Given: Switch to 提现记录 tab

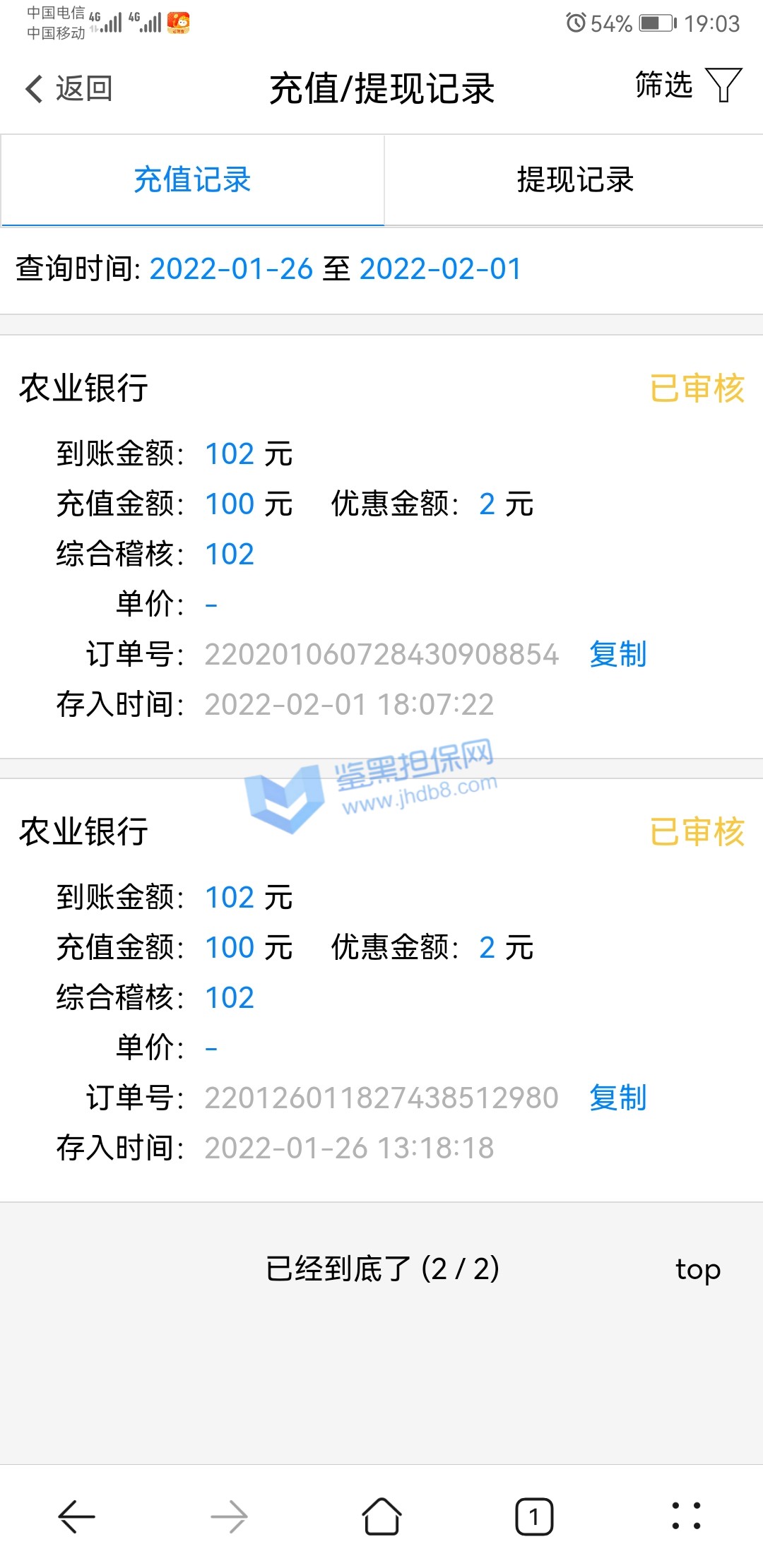Looking at the screenshot, I should coord(574,180).
